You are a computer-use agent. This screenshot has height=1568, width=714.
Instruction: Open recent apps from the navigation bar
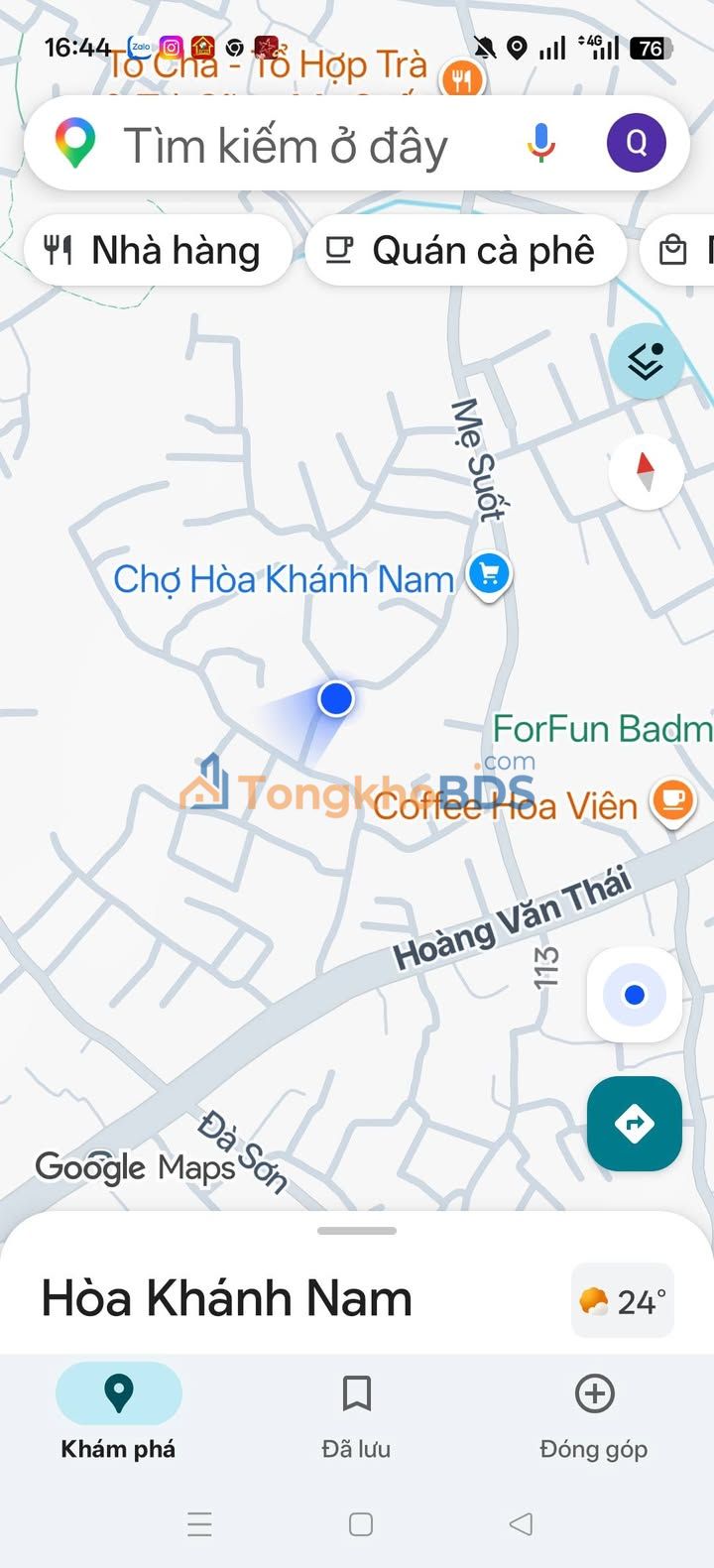coord(200,1523)
